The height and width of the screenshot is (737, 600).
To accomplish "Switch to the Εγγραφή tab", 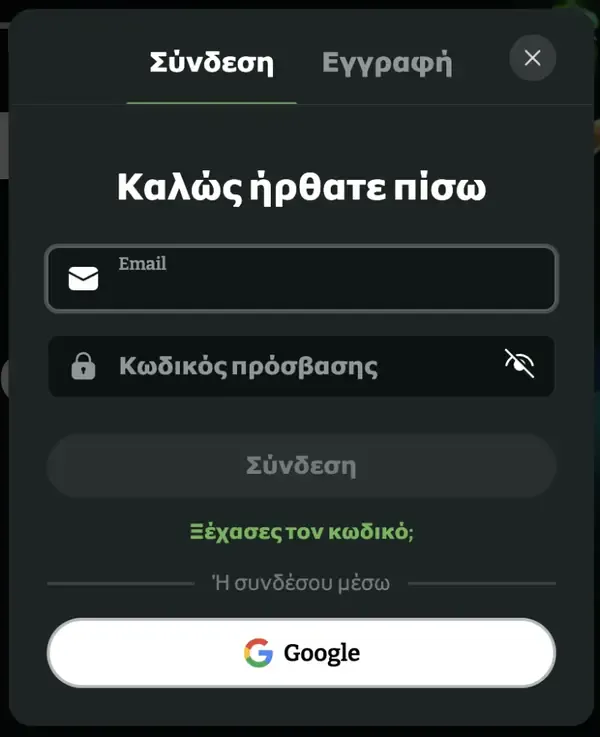I will pos(387,63).
